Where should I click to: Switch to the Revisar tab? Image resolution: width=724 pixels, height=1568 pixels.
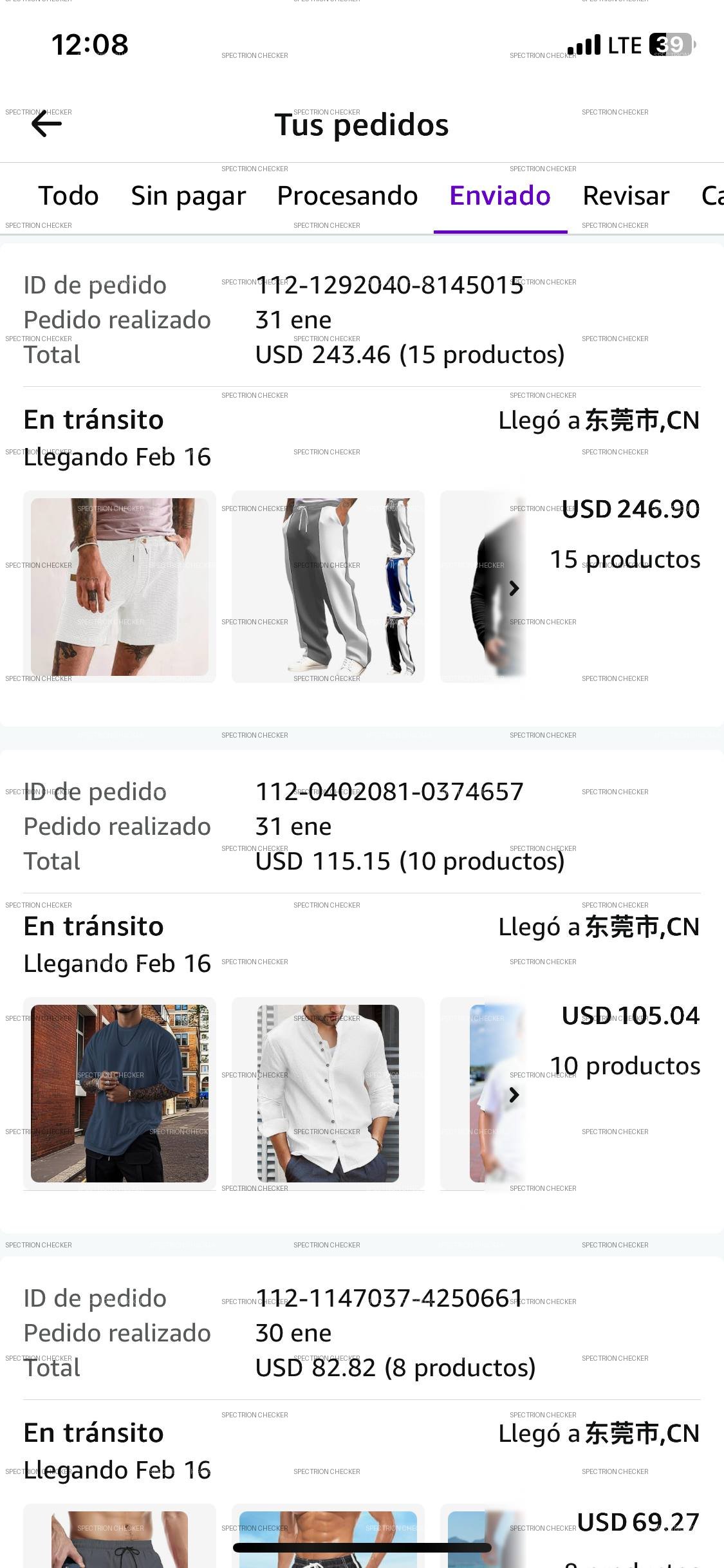coord(626,196)
